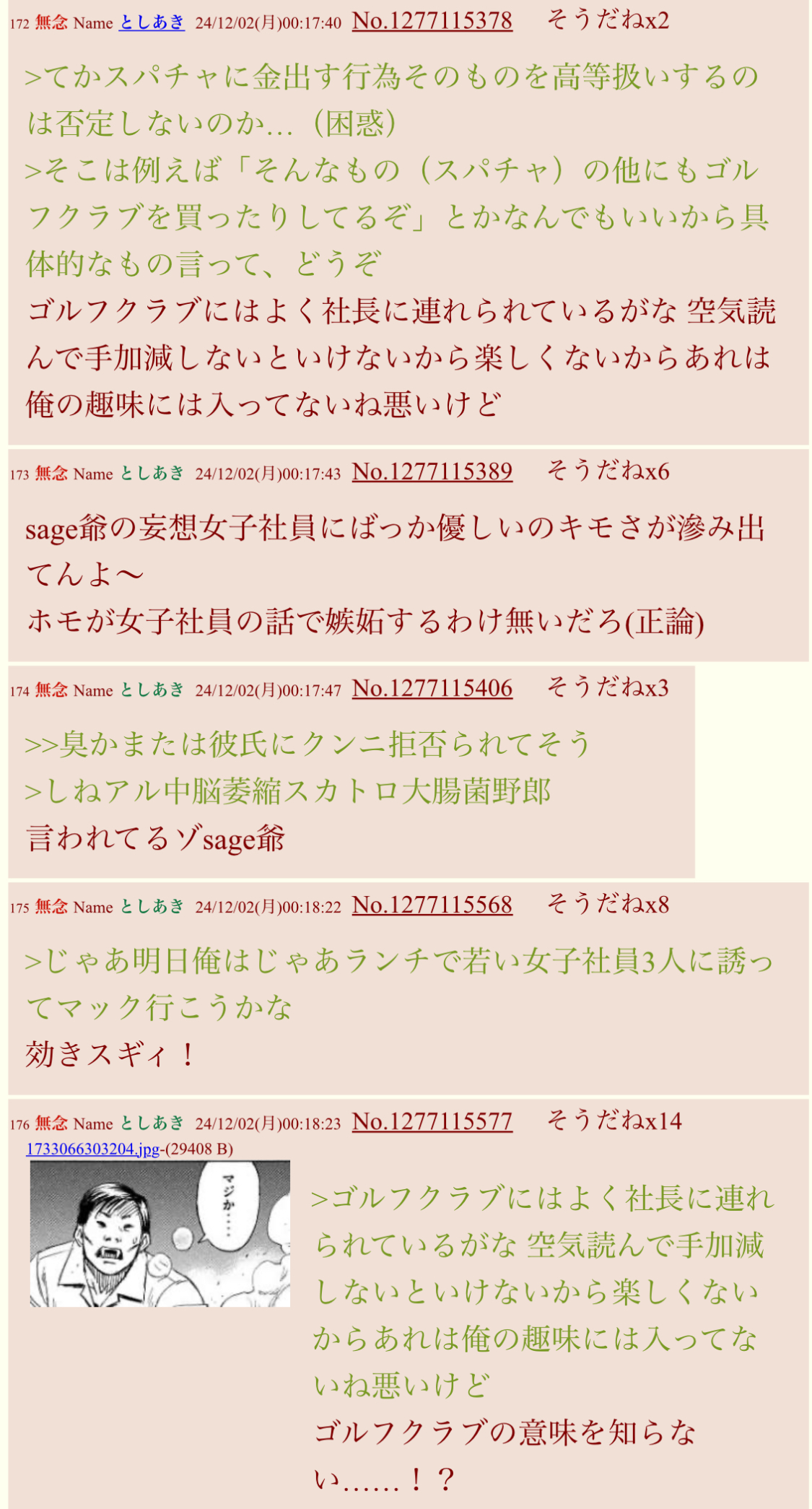The width and height of the screenshot is (812, 1509).
Task: Open post number No.1277115577
Action: 432,1122
